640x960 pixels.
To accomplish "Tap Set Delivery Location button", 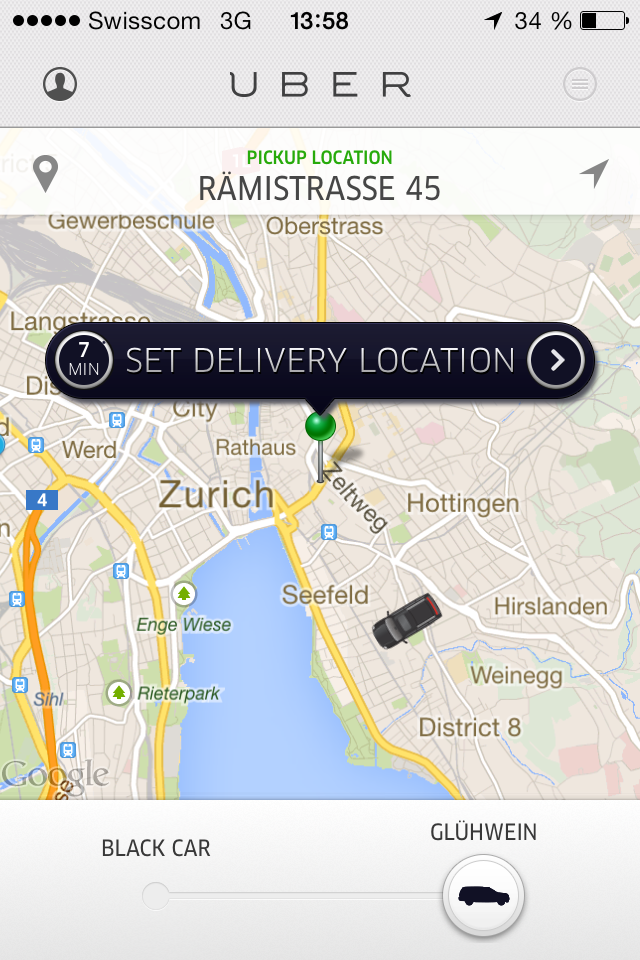I will [x=320, y=361].
